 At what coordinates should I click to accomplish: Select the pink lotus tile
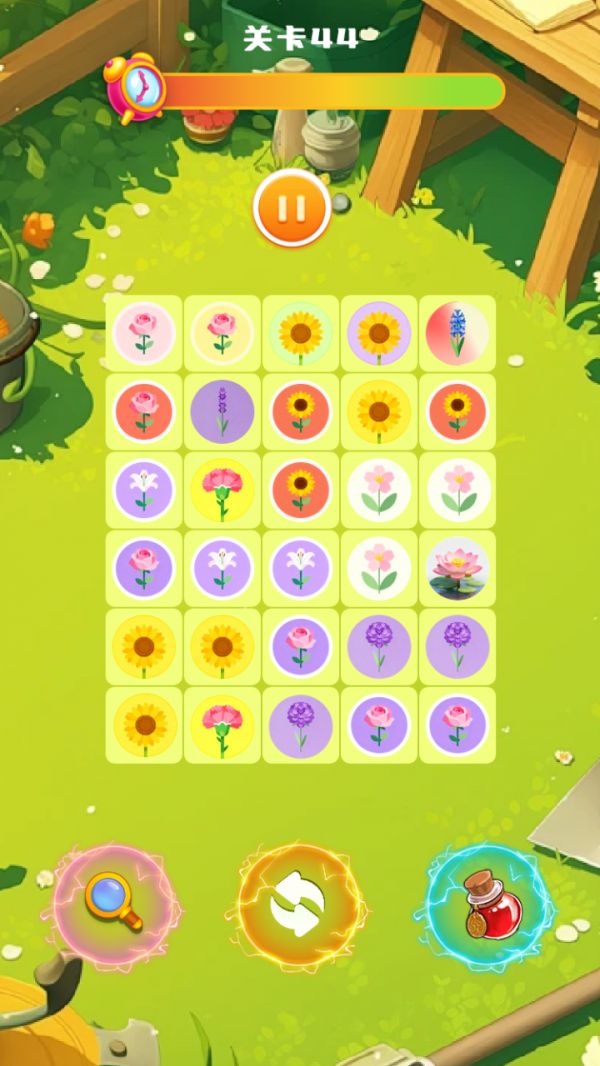457,569
